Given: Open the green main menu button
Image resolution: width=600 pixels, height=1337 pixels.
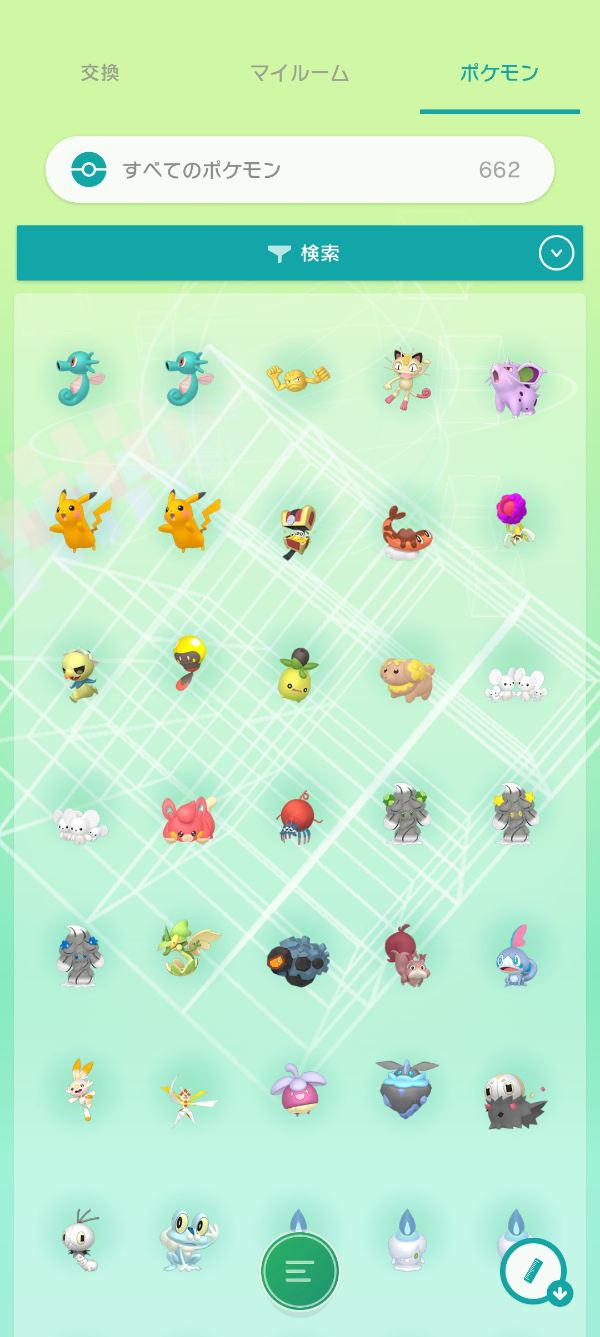Looking at the screenshot, I should click(x=300, y=1271).
